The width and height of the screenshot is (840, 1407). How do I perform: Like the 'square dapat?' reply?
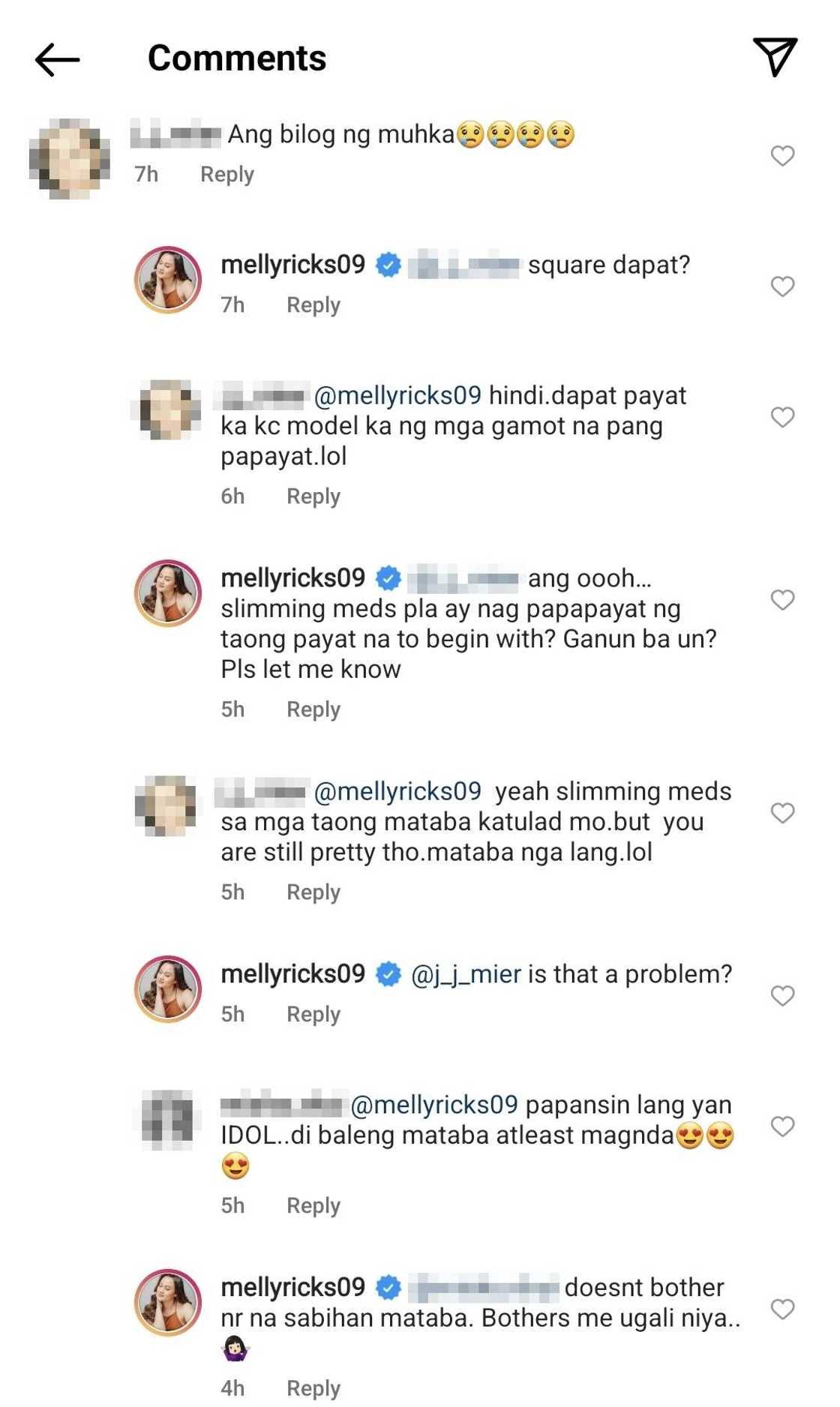782,286
